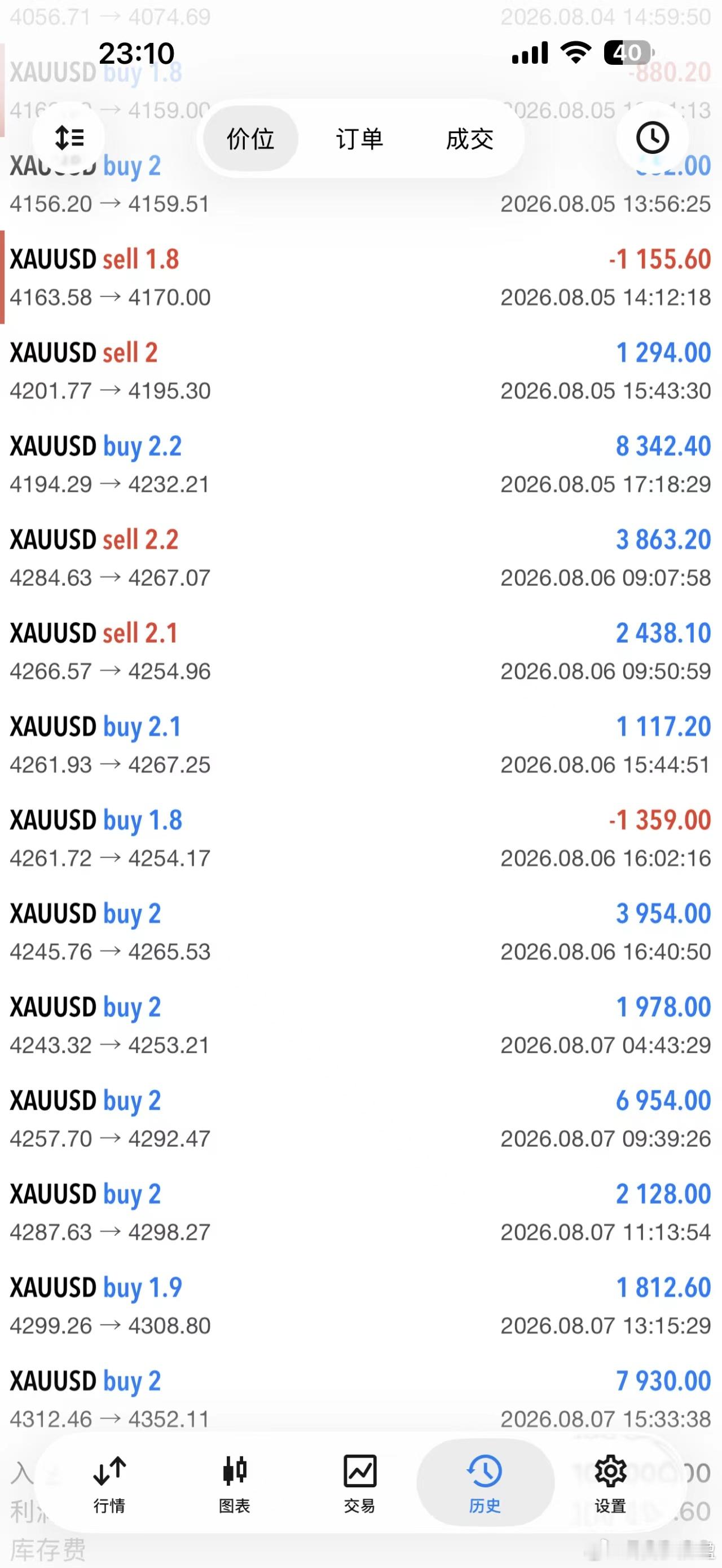The width and height of the screenshot is (722, 1568).
Task: Open the buy 1.8 trade losing 1 359.00
Action: [361, 838]
